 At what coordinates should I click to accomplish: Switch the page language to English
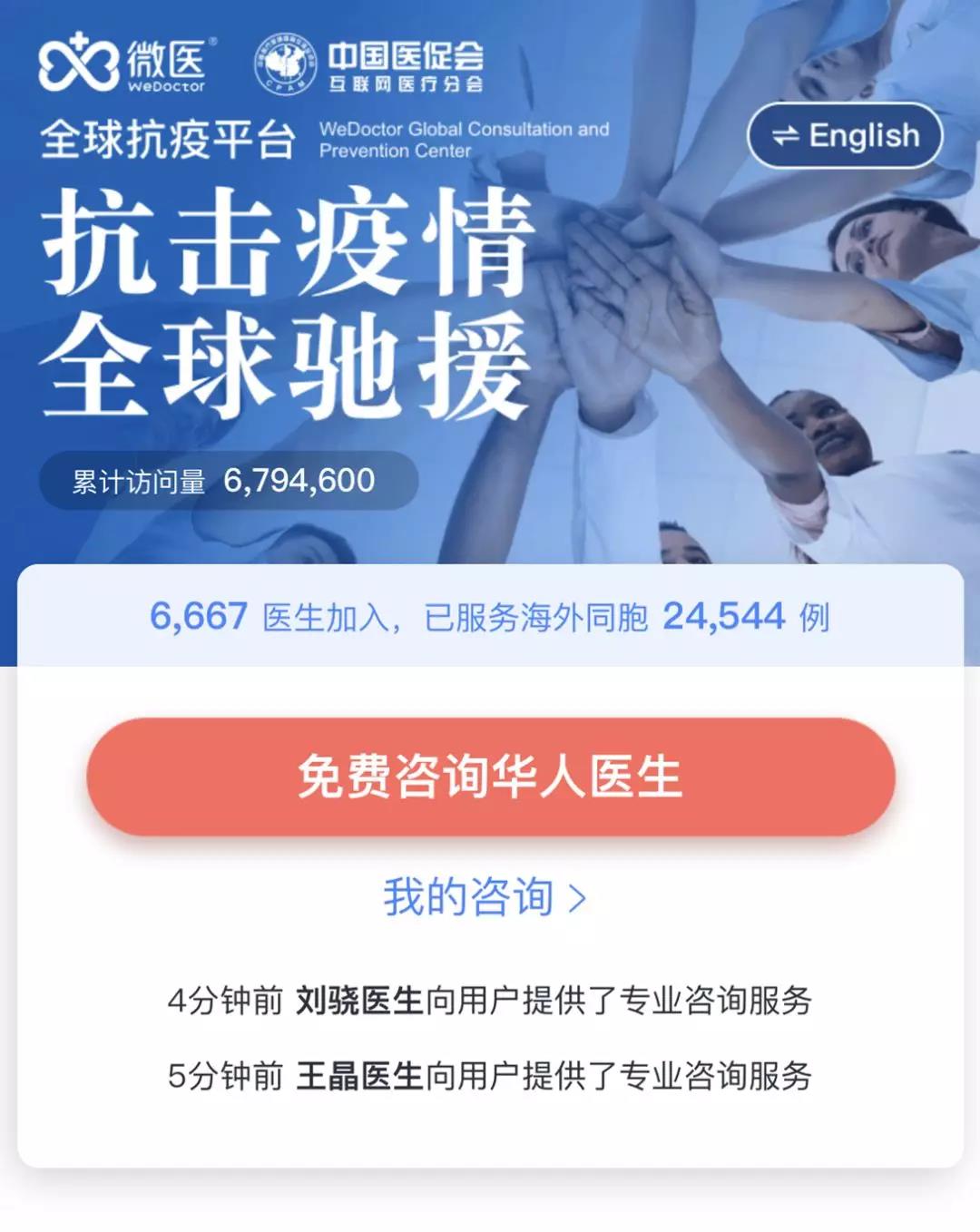pos(845,136)
